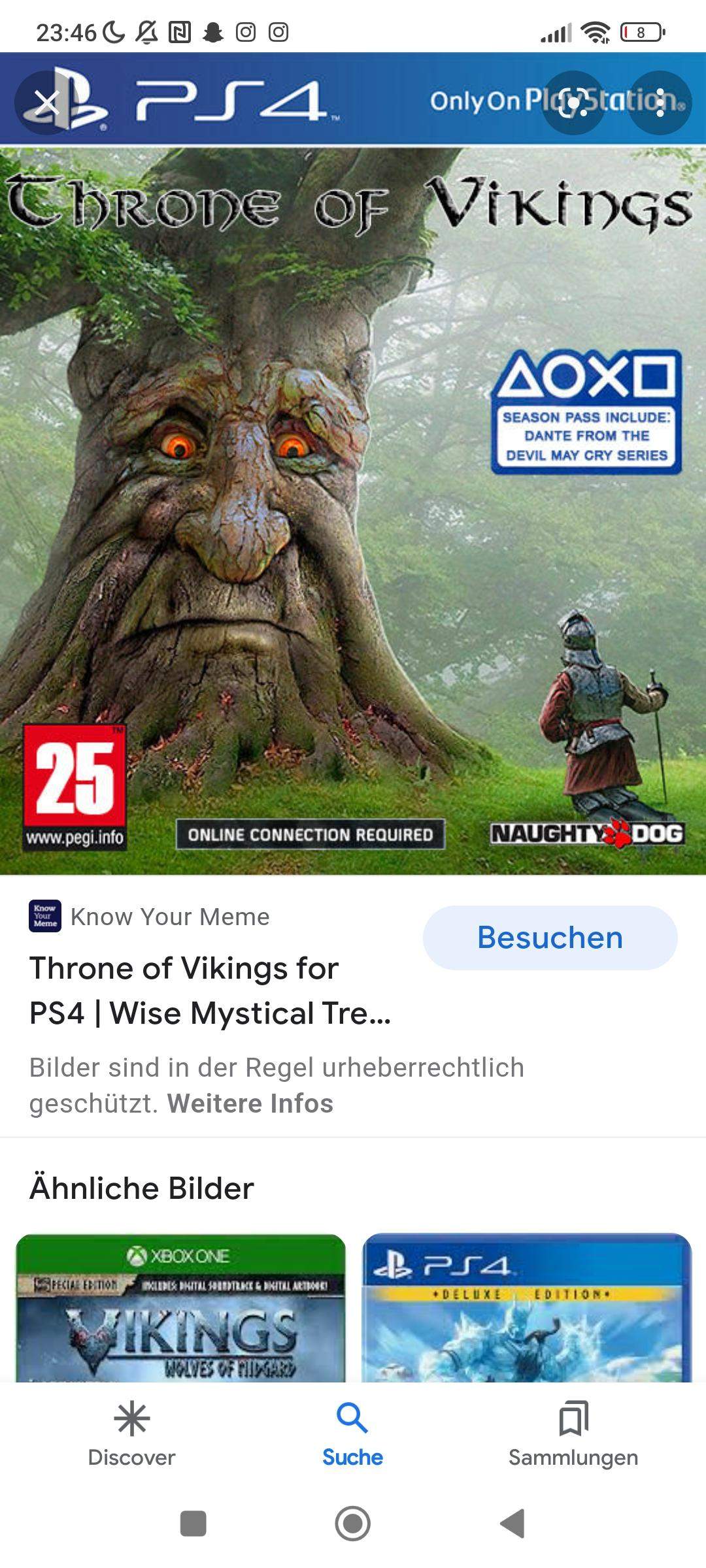This screenshot has height=1568, width=706.
Task: Open the three-dot overflow menu
Action: 660,103
